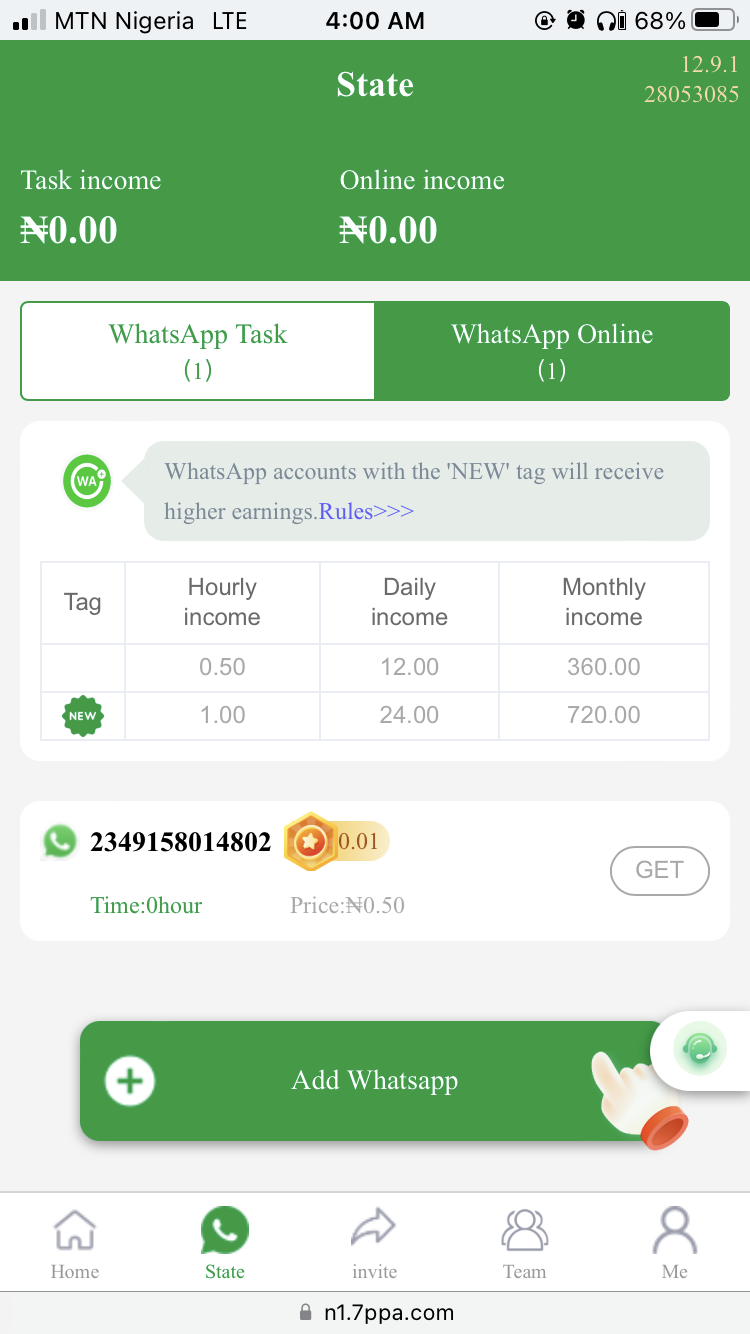Open the Rules>>> link
Screen dimensions: 750x1334
point(366,512)
